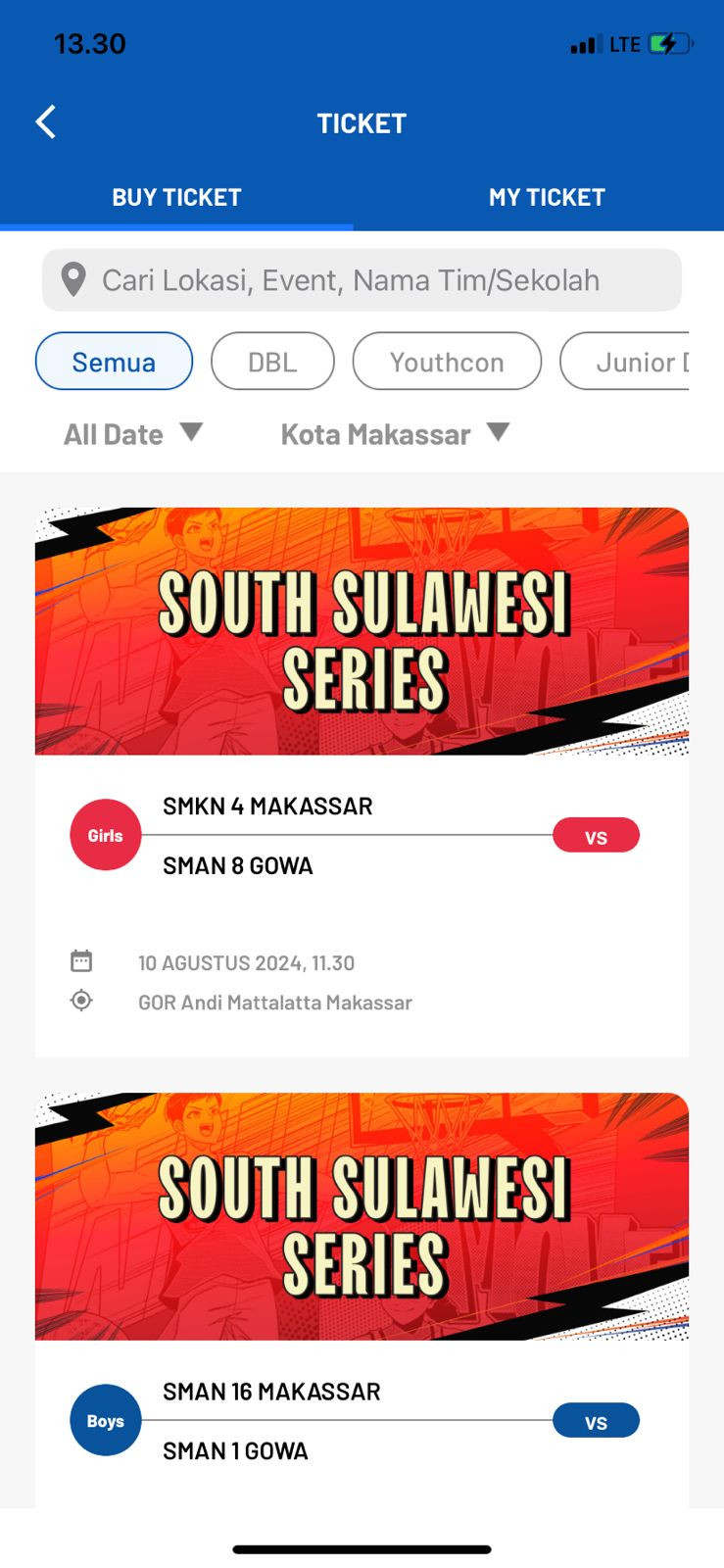Switch to the MY TICKET tab
This screenshot has width=724, height=1568.
tap(546, 197)
